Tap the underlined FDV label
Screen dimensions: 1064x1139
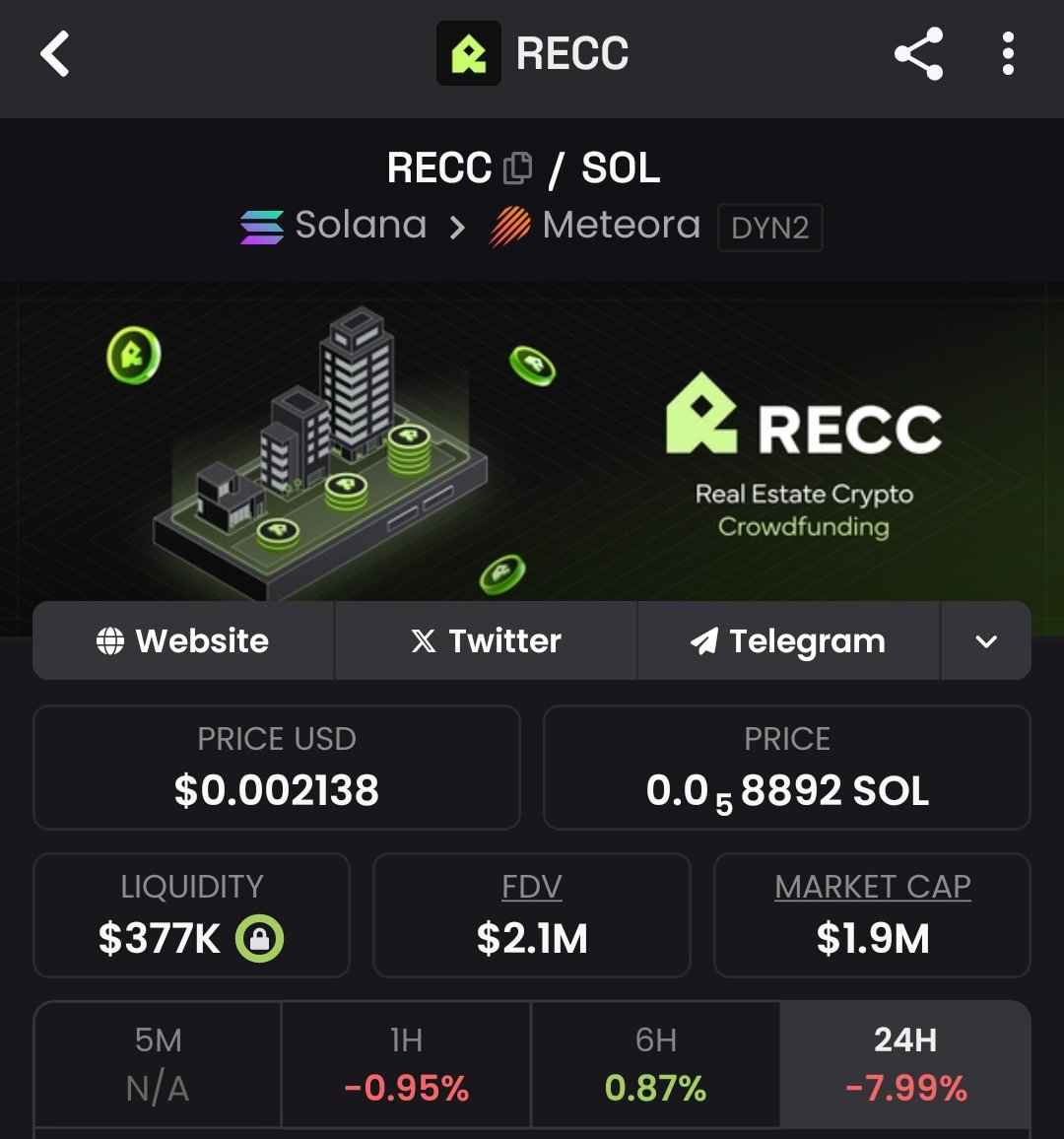[532, 887]
